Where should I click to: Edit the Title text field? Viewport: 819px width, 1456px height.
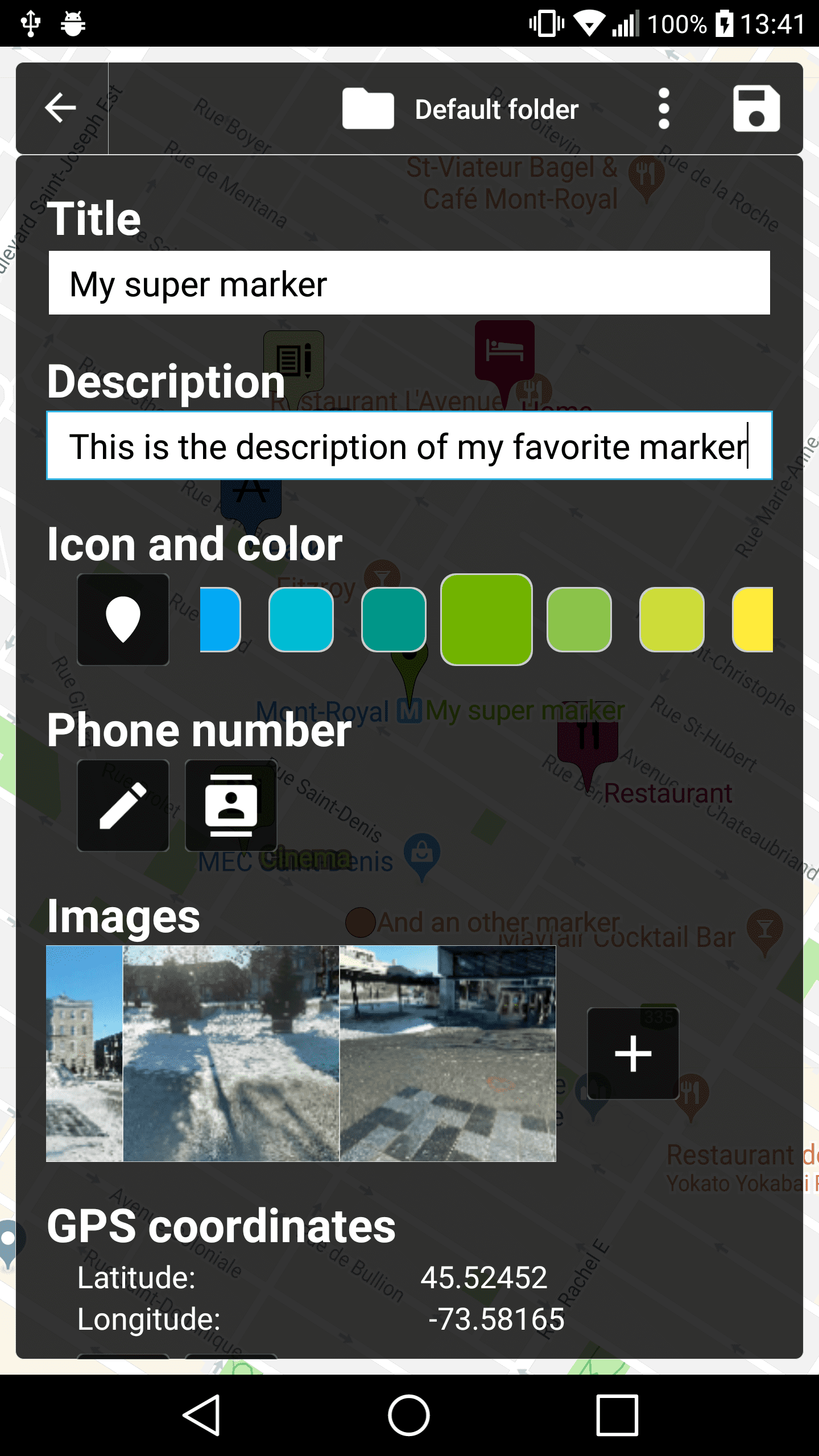[409, 283]
